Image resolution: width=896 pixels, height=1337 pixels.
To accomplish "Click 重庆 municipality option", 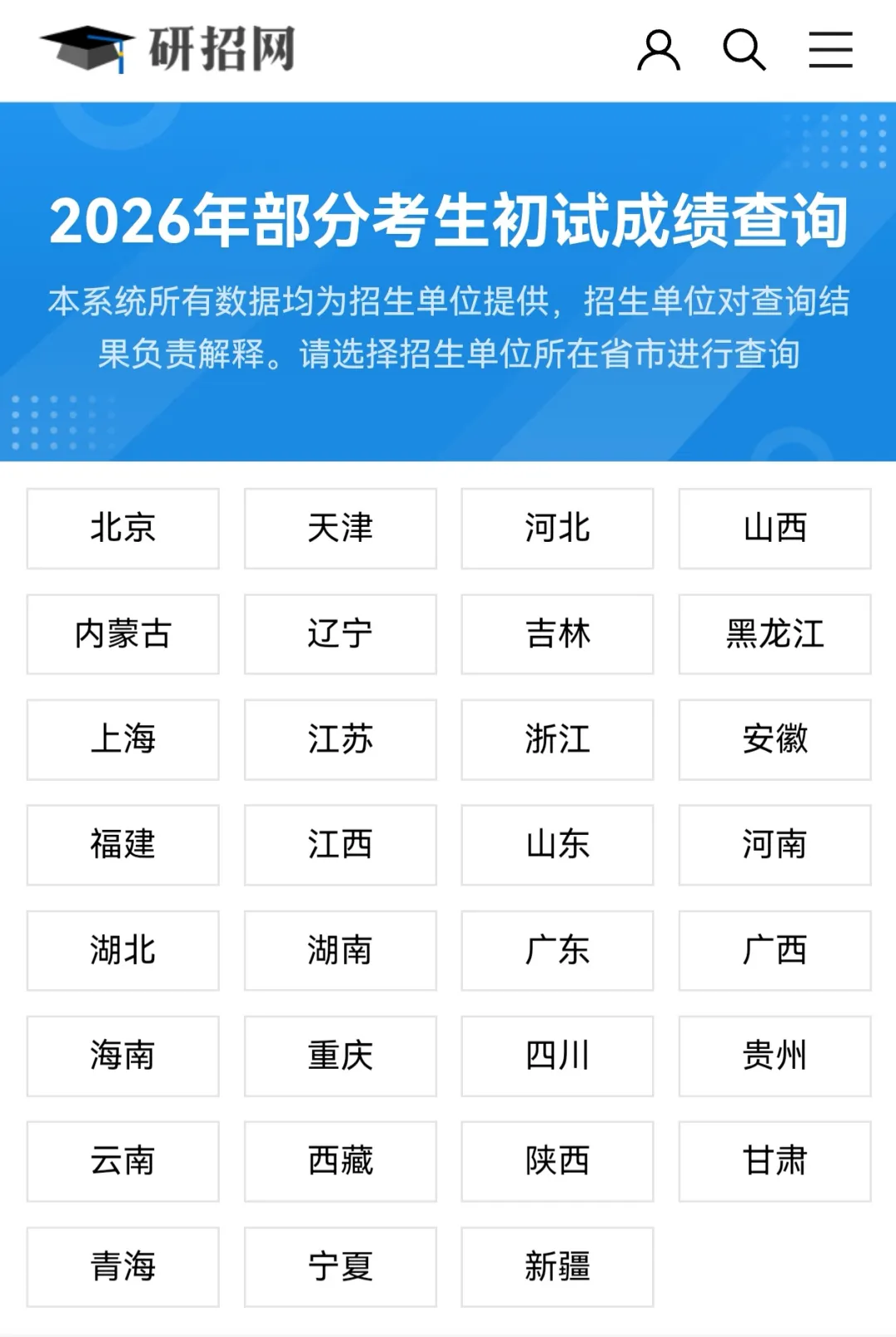I will [340, 1056].
